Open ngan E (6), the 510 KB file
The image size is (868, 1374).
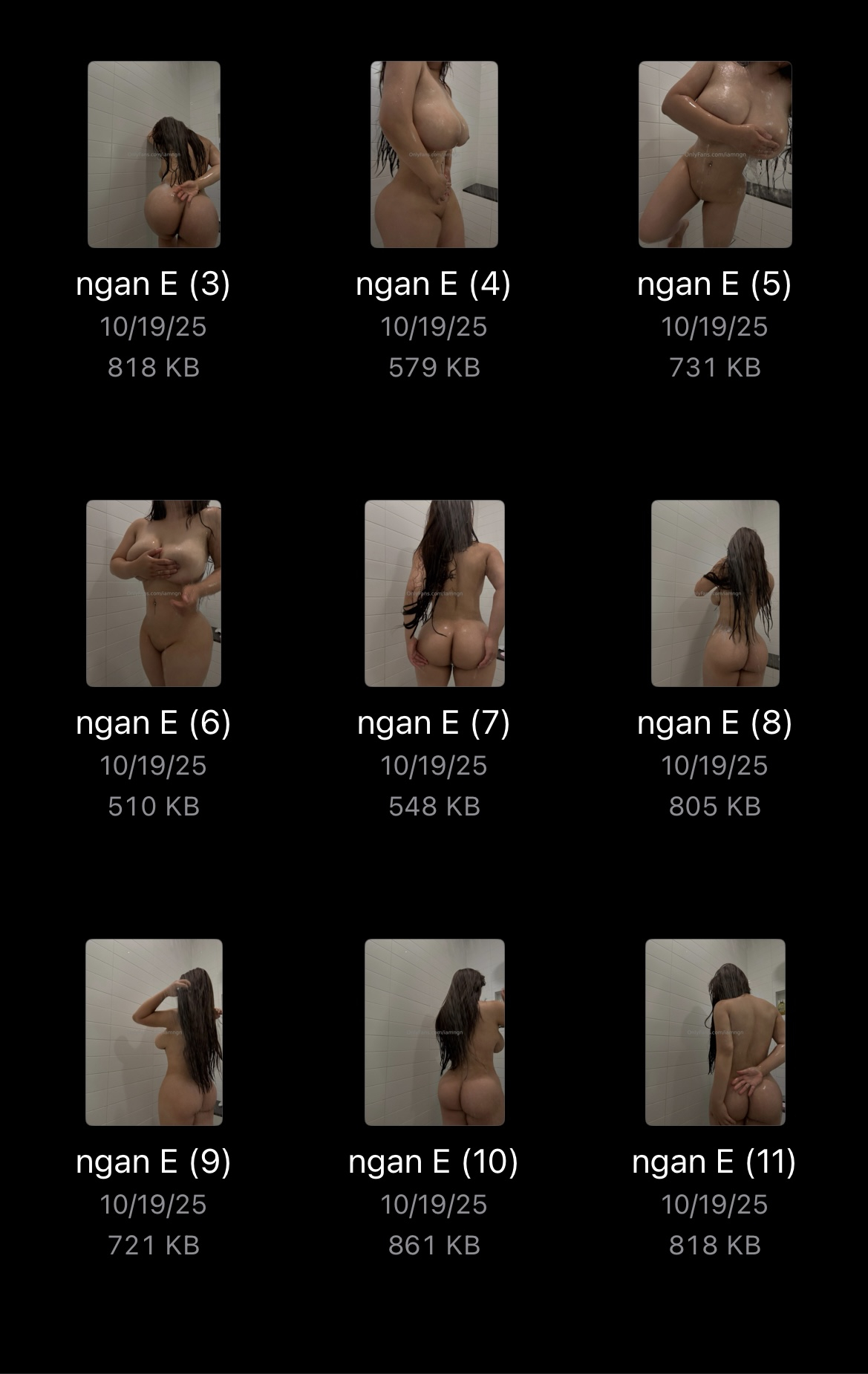pos(154,593)
